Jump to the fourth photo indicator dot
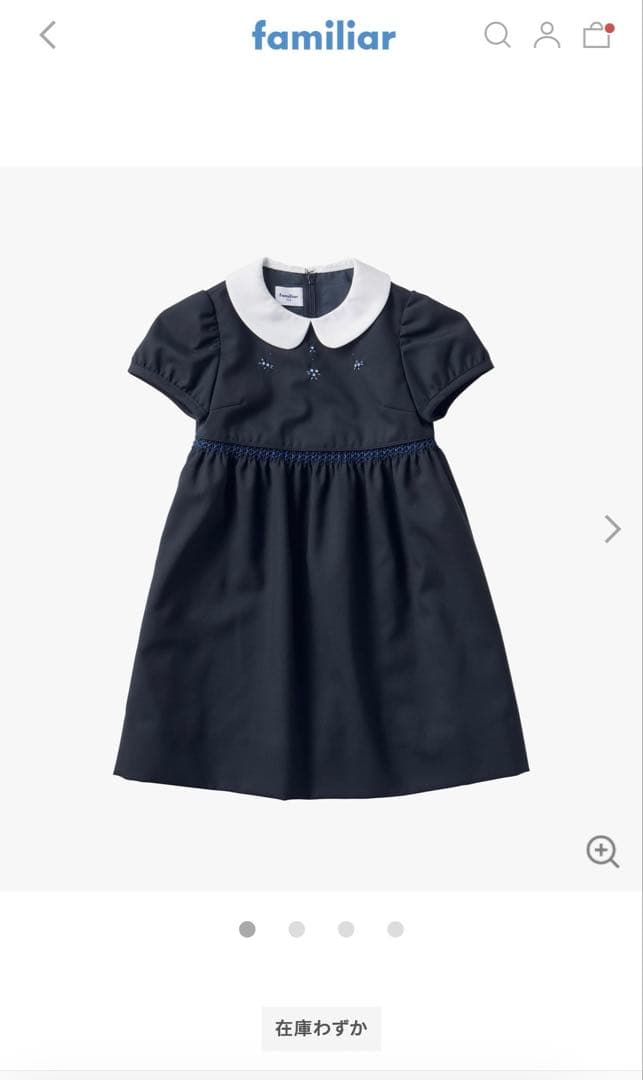The image size is (643, 1080). pos(396,929)
